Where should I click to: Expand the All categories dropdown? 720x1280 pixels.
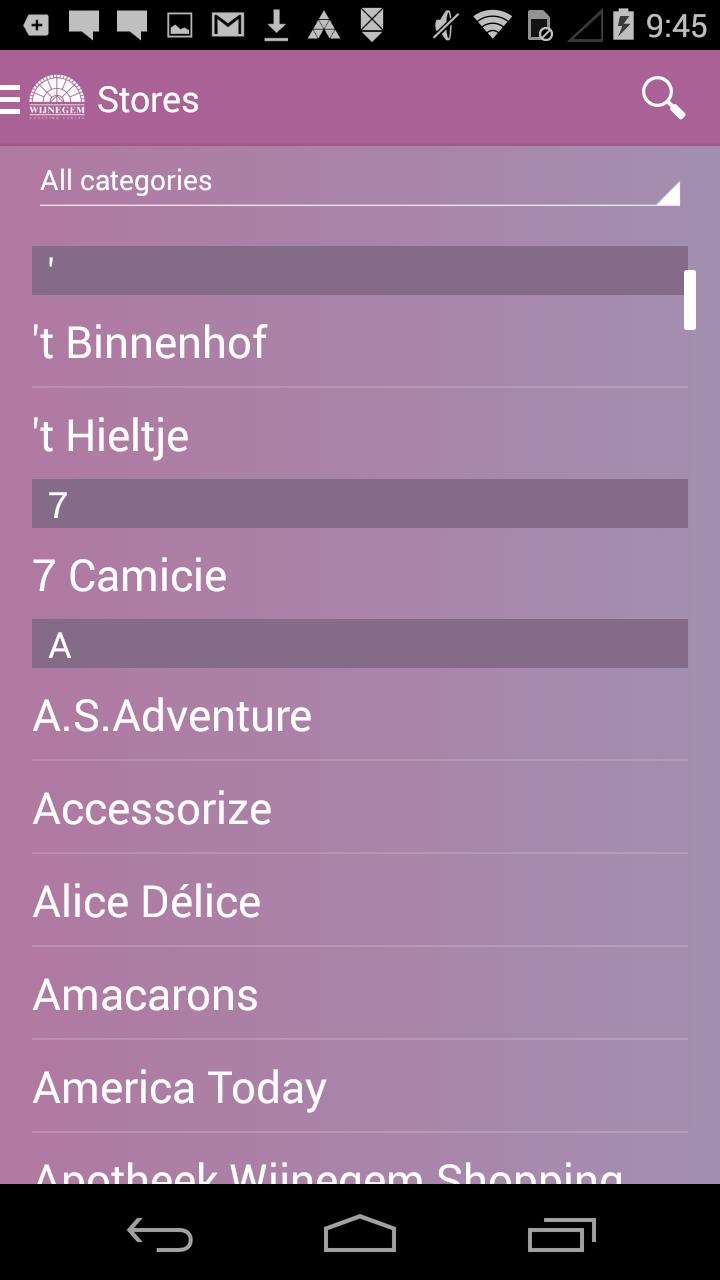[360, 181]
